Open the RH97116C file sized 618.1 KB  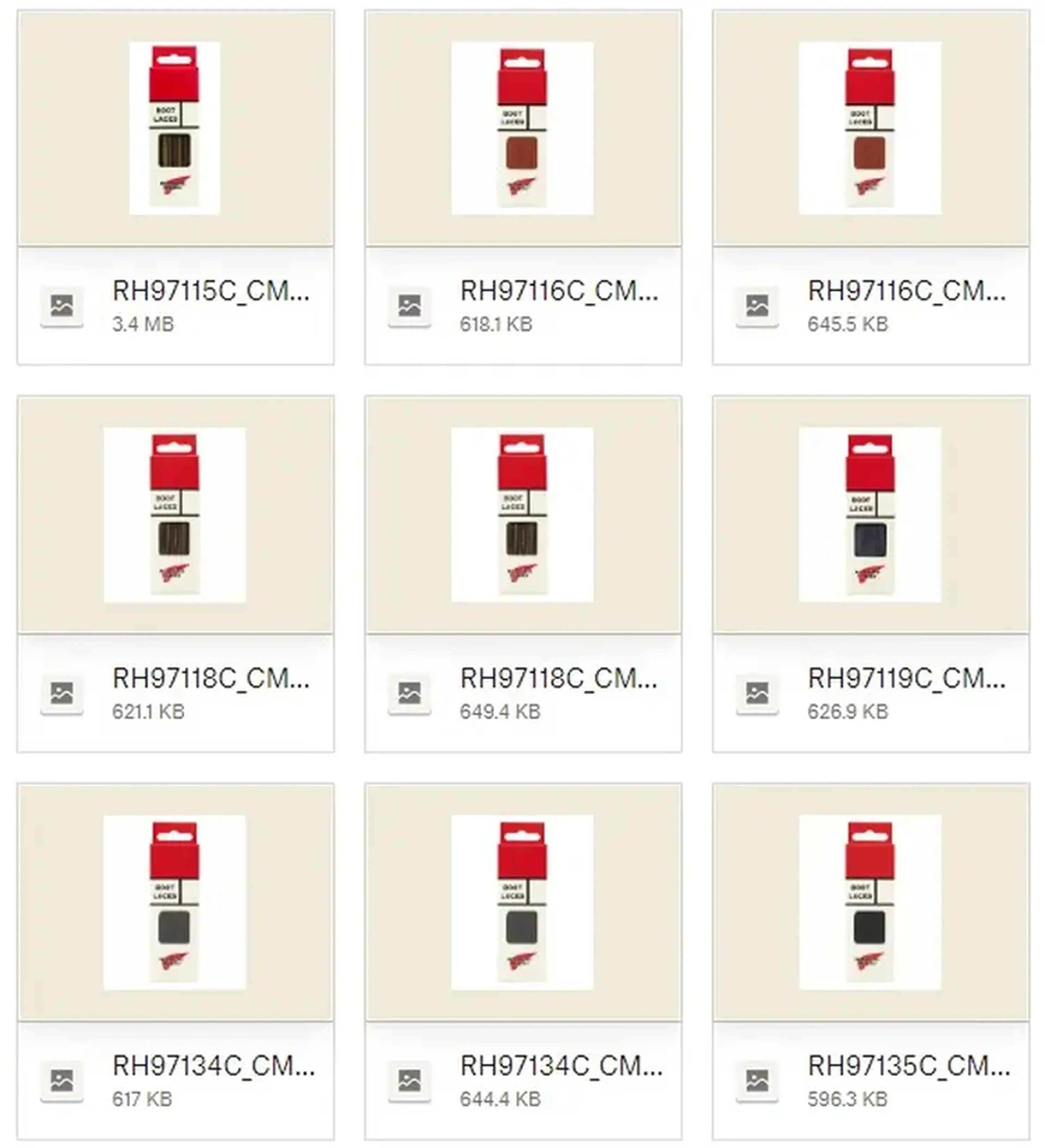(559, 291)
